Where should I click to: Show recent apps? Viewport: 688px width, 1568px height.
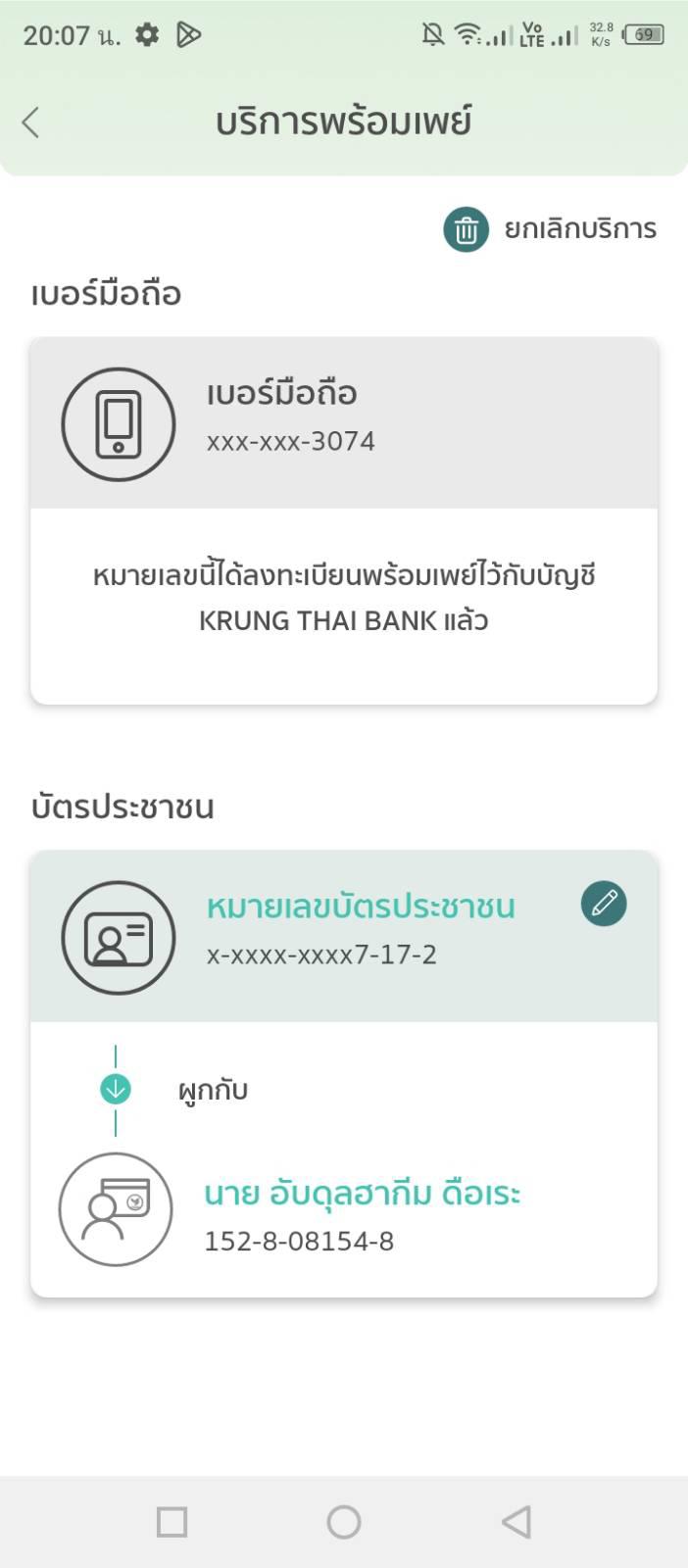pos(172,1522)
